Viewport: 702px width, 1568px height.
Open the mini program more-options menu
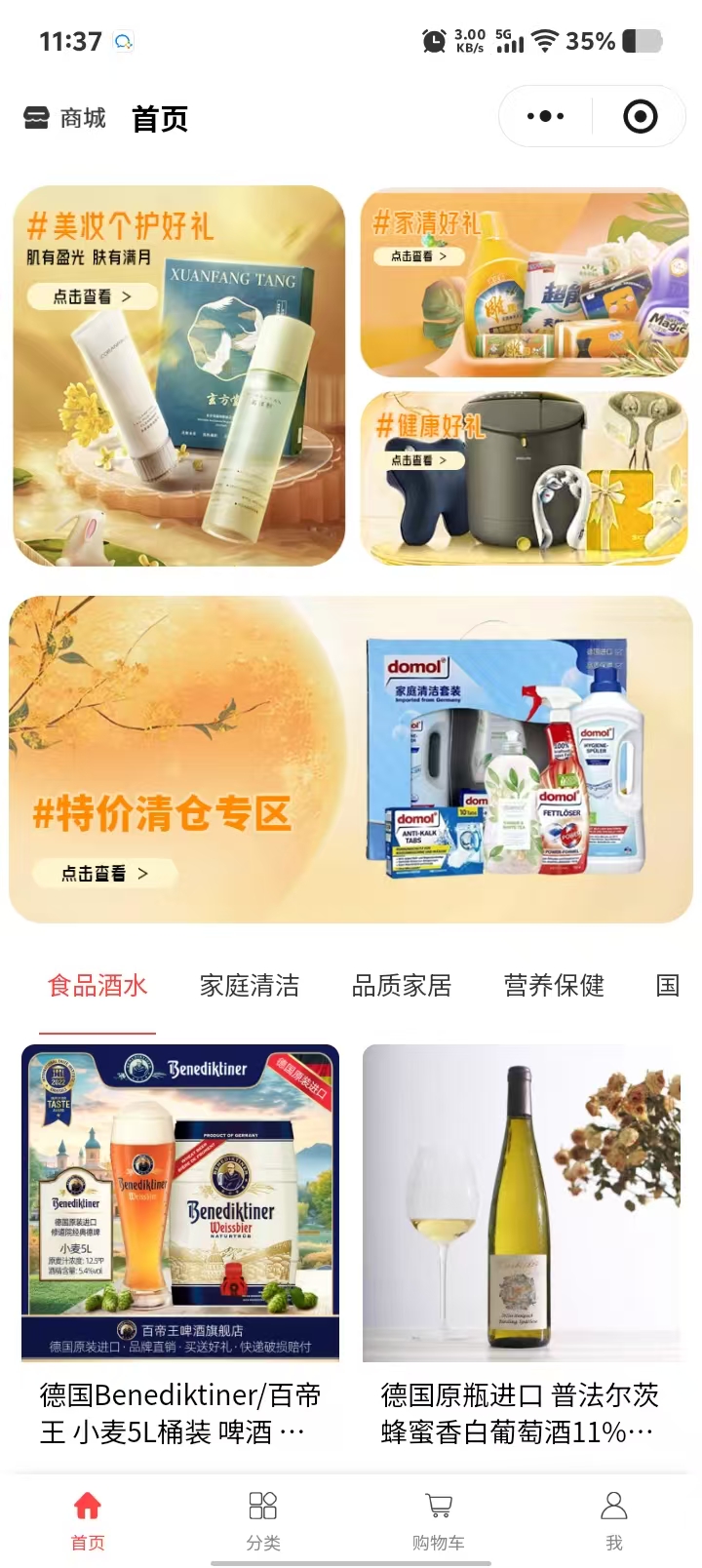coord(545,117)
